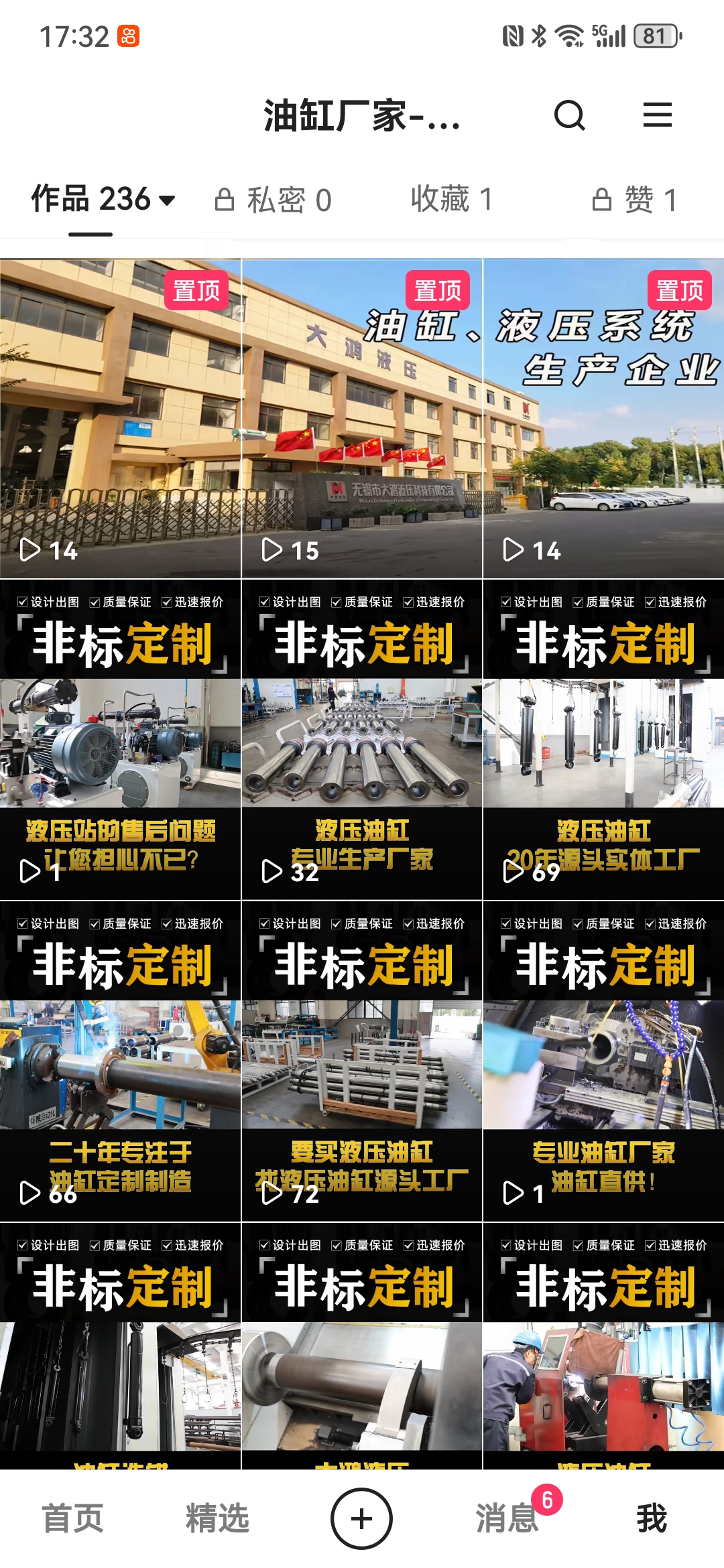Open the pinned video titled 液压系统生产企业

tap(603, 419)
